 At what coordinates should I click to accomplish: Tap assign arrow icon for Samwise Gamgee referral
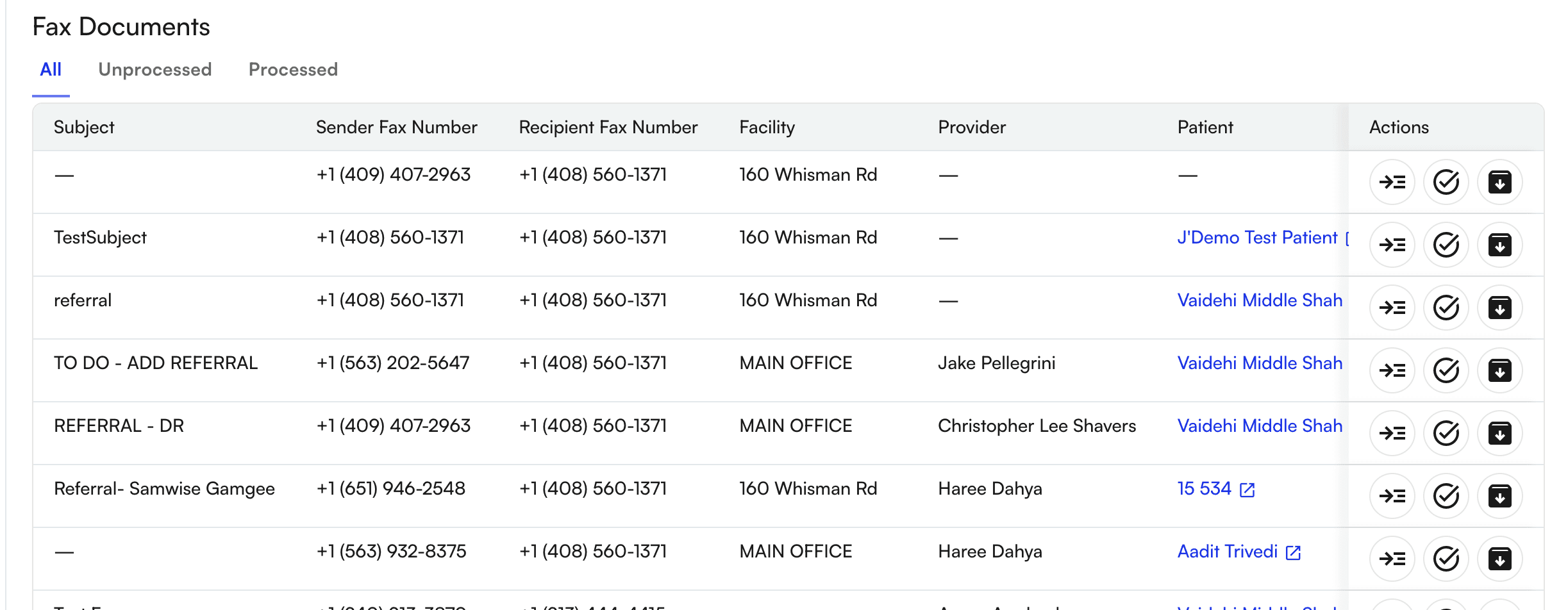click(x=1392, y=496)
